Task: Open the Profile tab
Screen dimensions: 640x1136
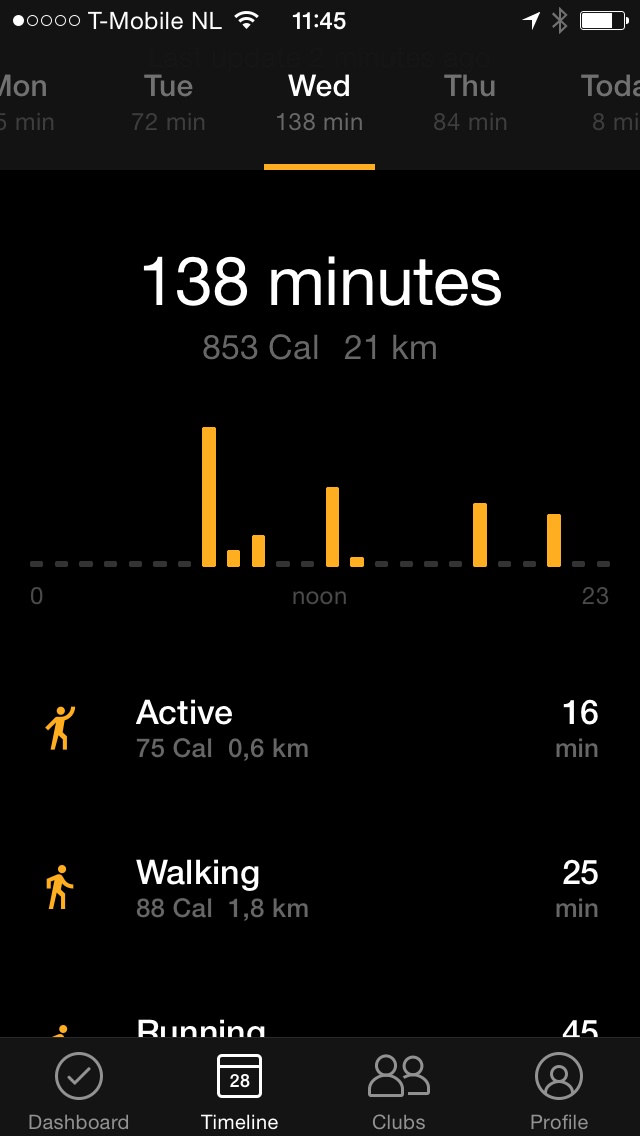Action: tap(559, 1090)
